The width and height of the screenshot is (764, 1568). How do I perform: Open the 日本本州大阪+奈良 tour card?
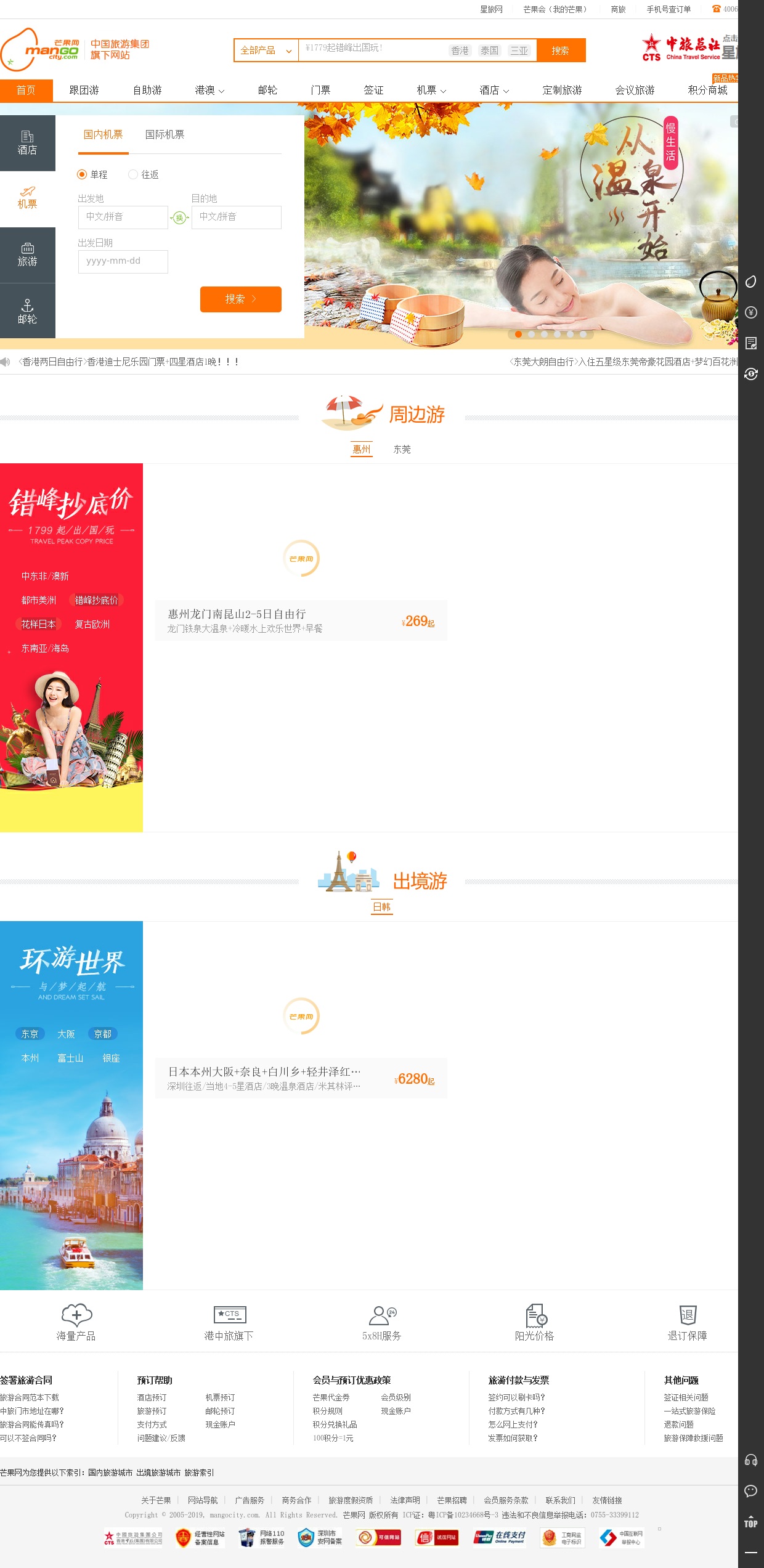pos(301,1078)
